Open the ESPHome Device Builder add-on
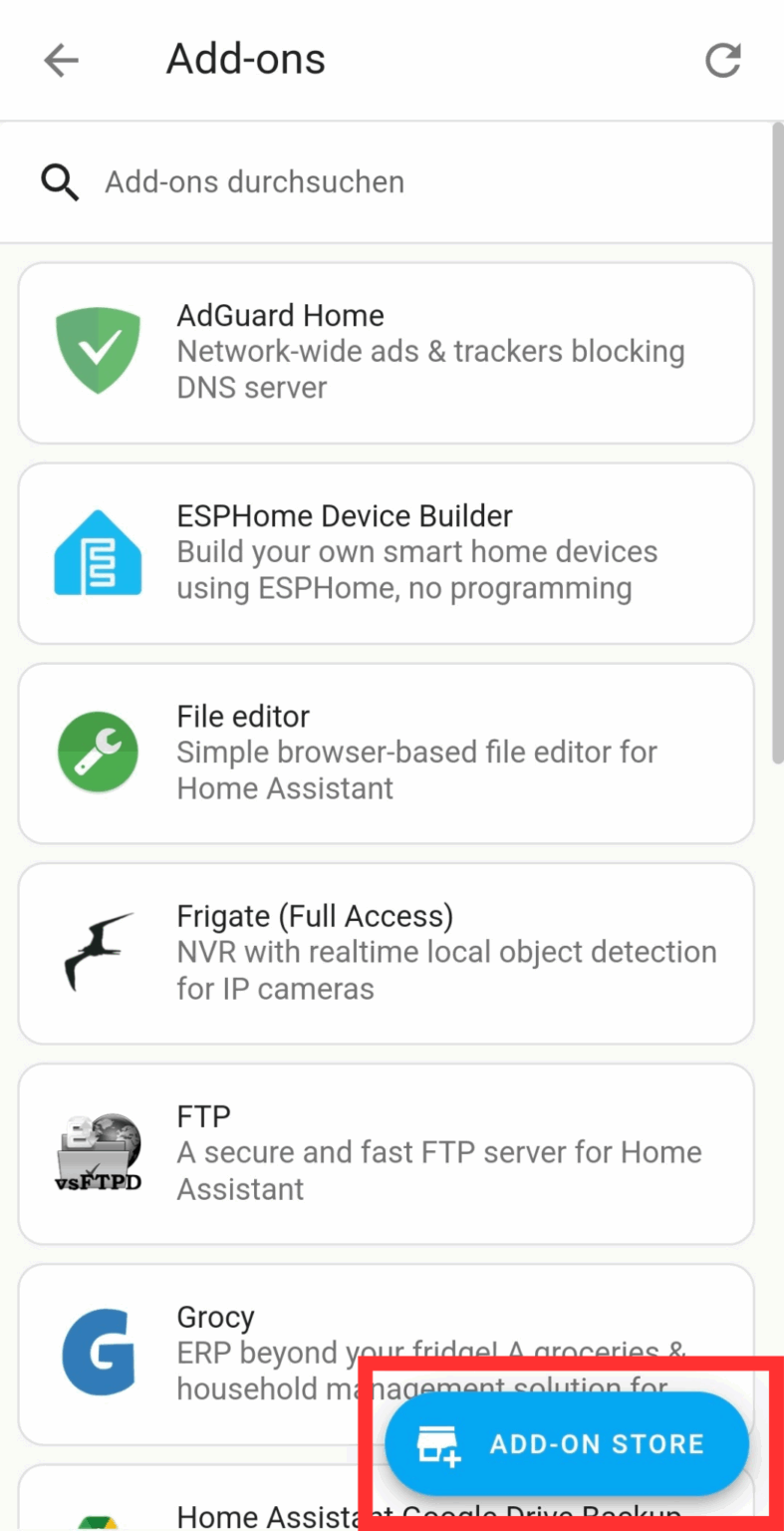784x1531 pixels. 387,551
